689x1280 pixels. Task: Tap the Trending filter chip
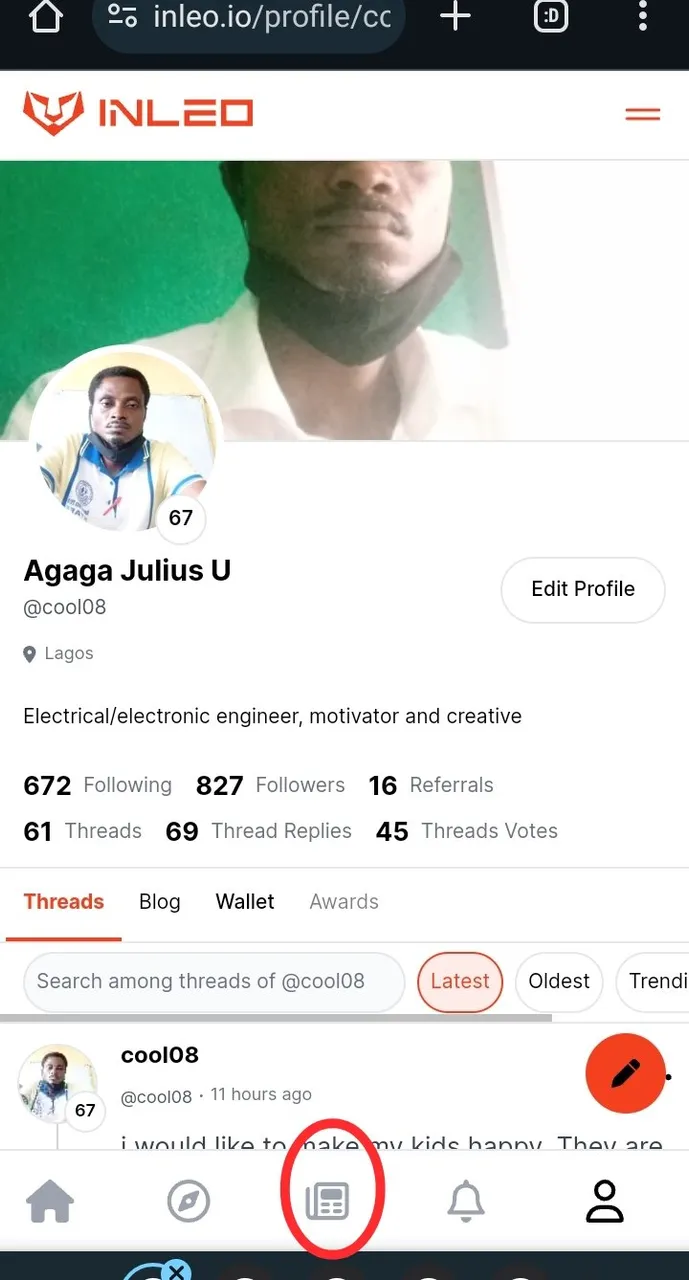coord(654,981)
